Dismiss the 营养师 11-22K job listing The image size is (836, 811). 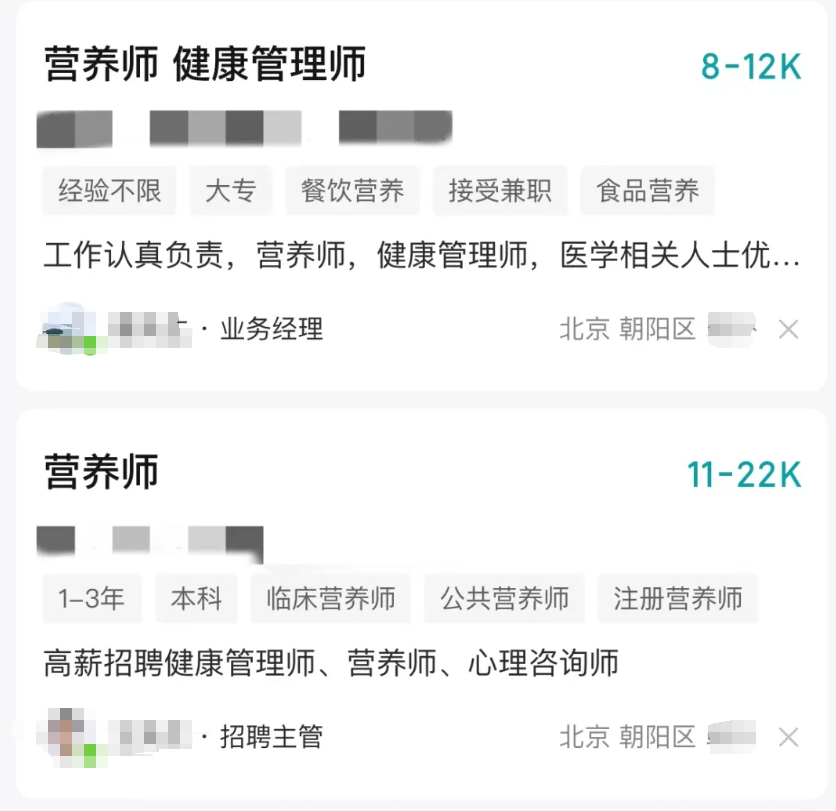click(x=788, y=738)
